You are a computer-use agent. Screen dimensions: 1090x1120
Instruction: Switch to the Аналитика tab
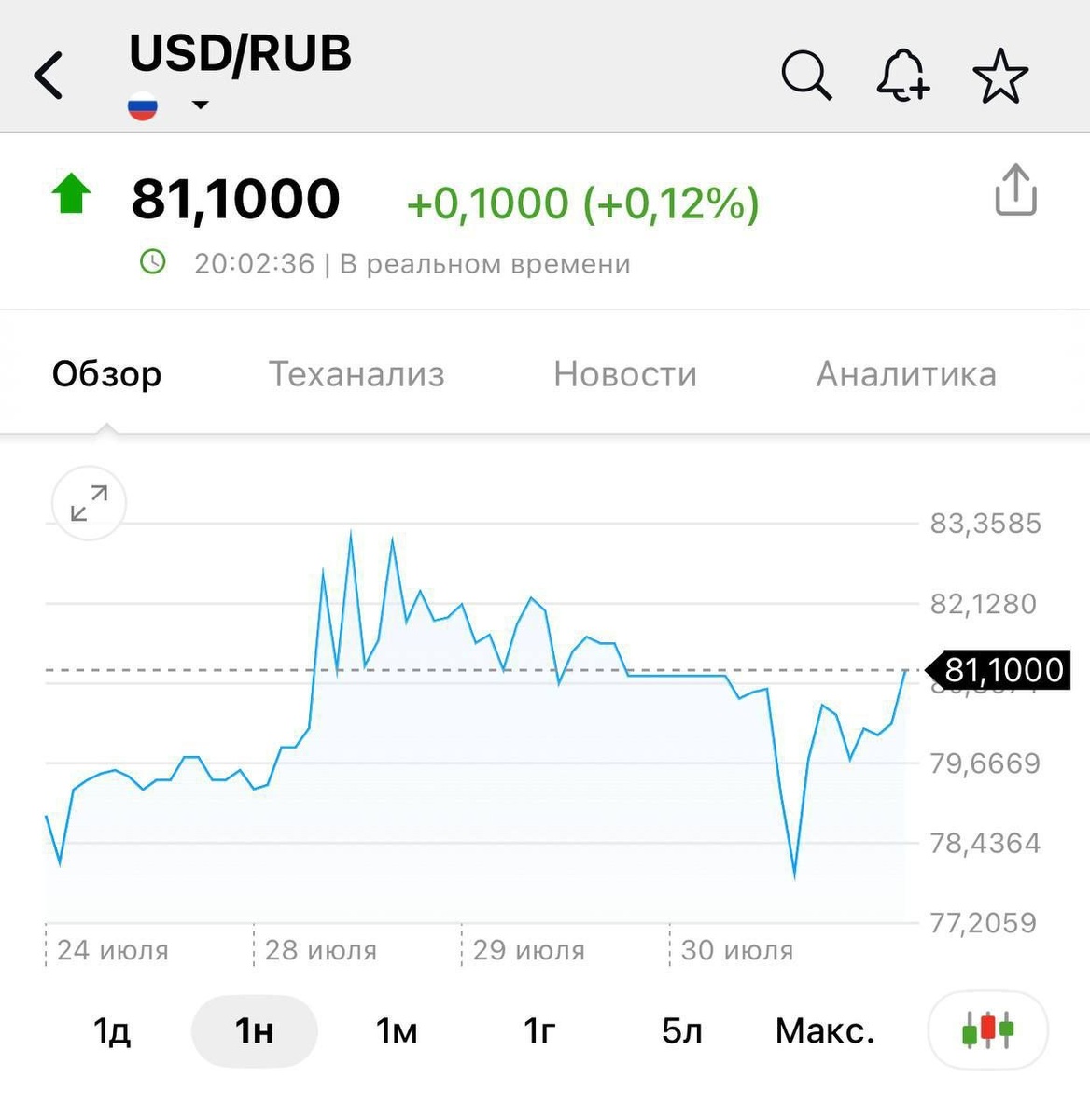tap(906, 374)
